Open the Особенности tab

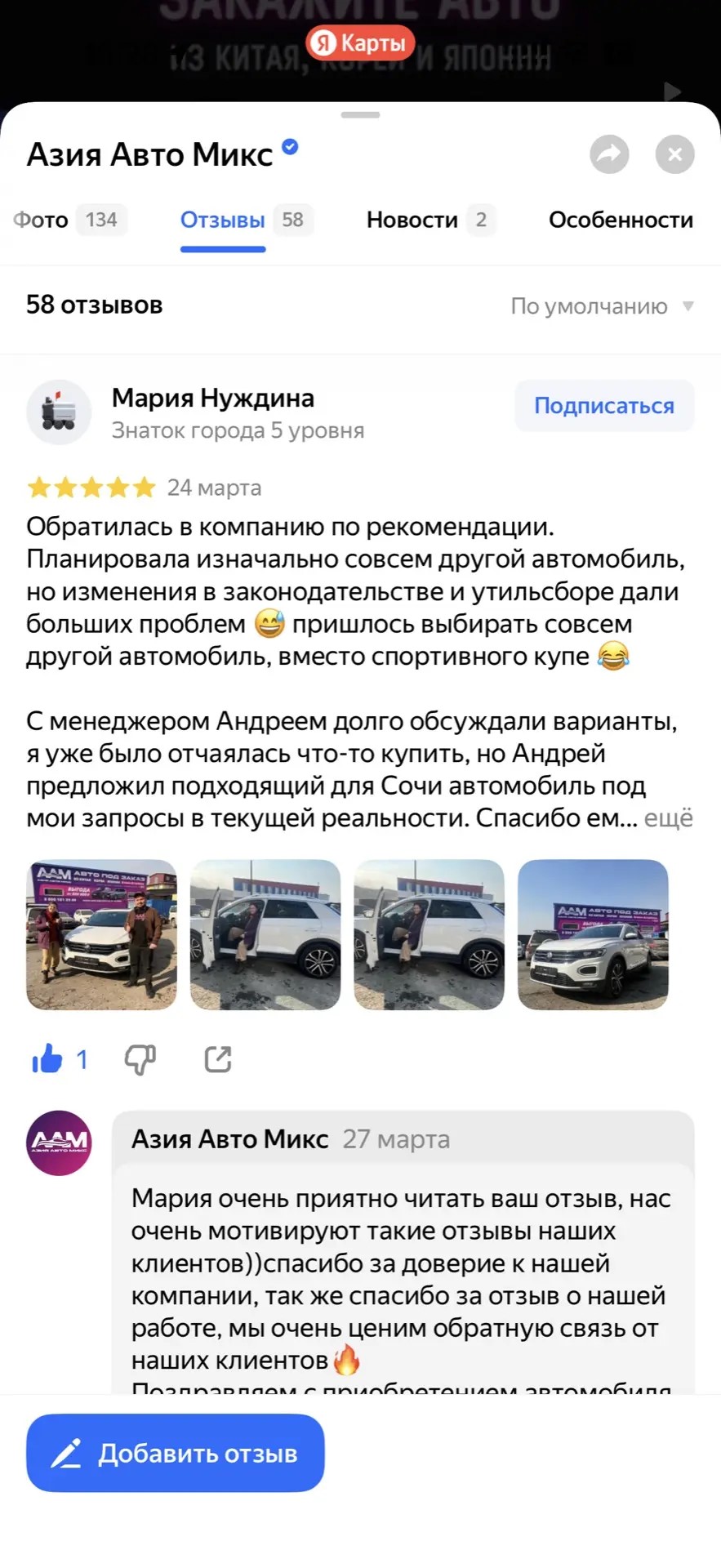(621, 220)
